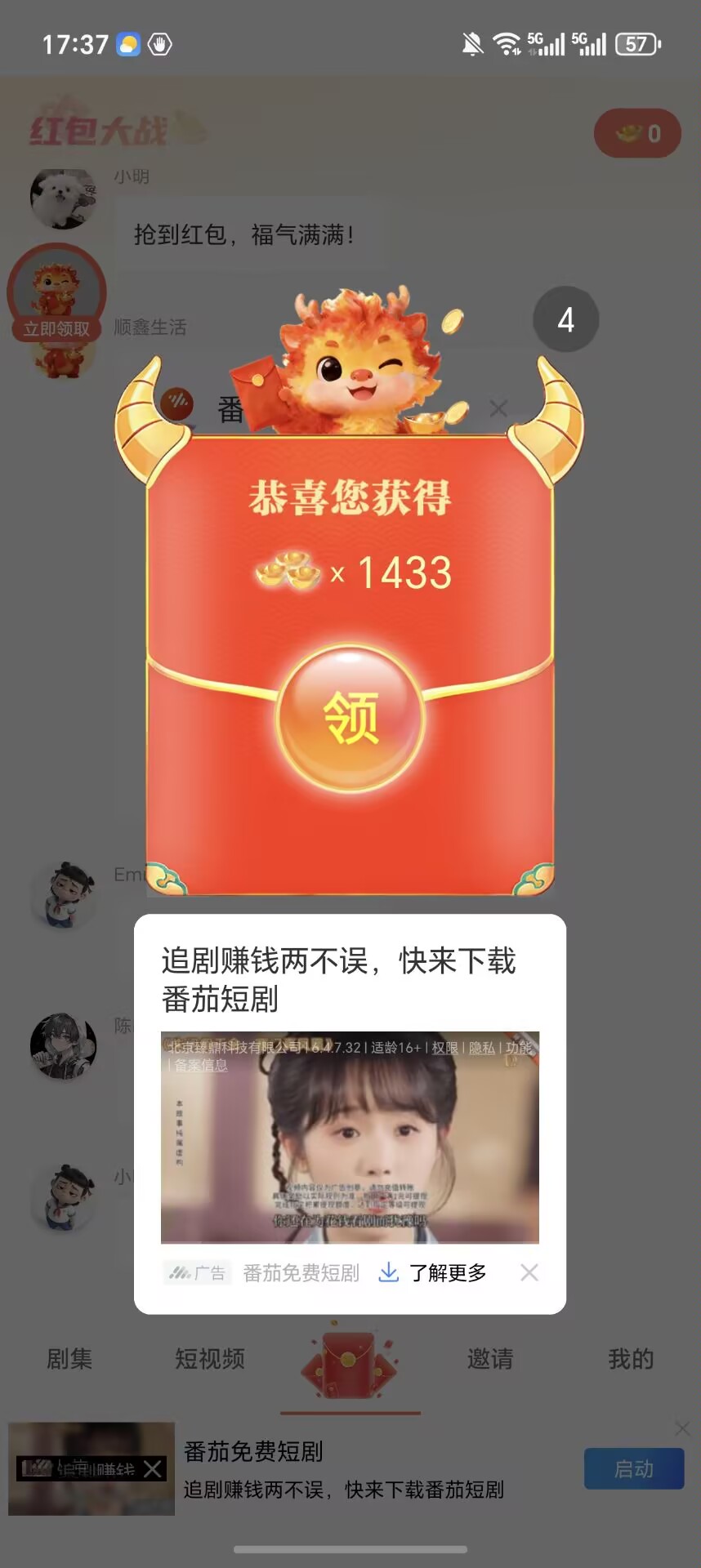Switch to the 剧集 tab

point(69,1359)
